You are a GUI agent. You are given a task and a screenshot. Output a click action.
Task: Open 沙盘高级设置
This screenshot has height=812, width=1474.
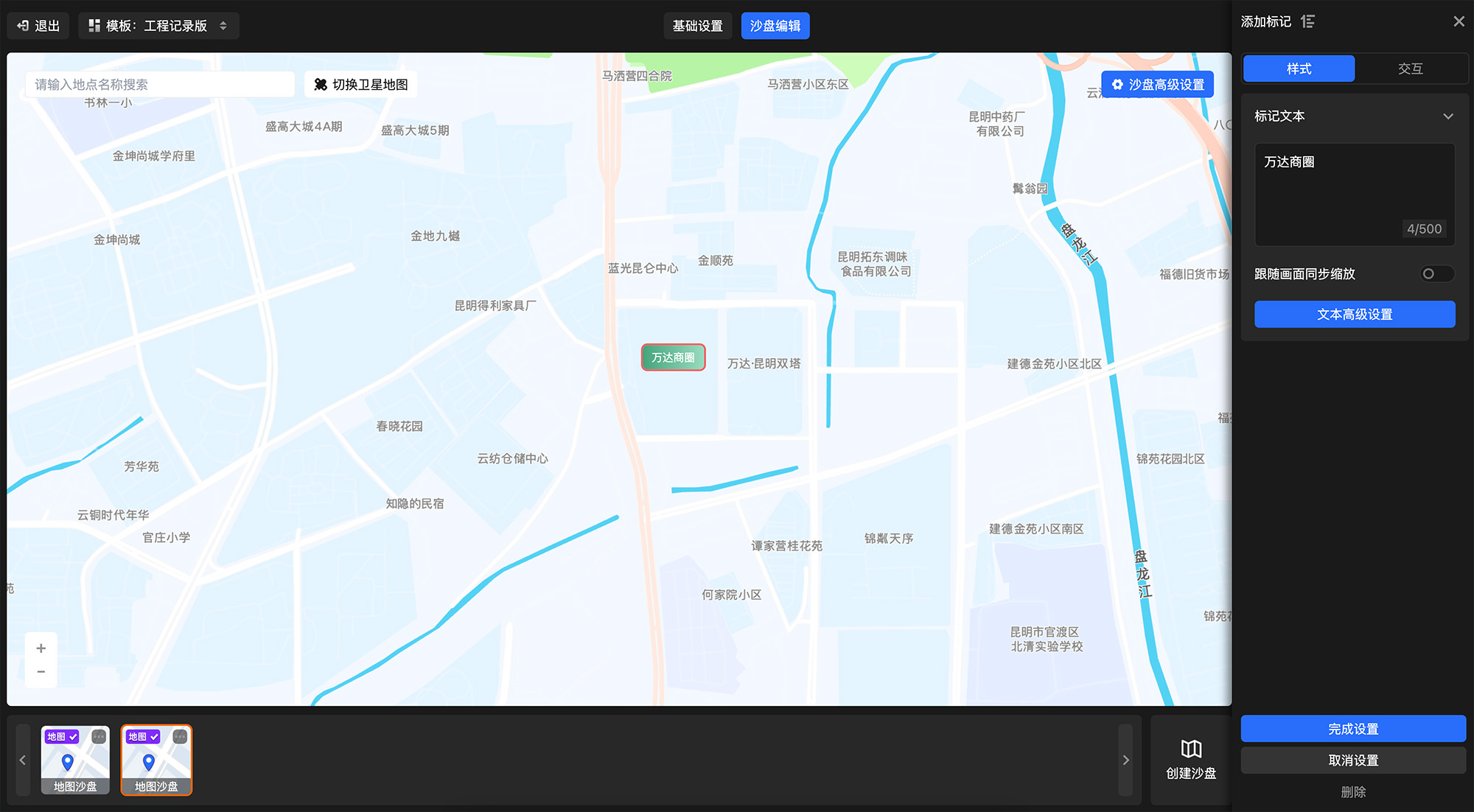[x=1157, y=85]
